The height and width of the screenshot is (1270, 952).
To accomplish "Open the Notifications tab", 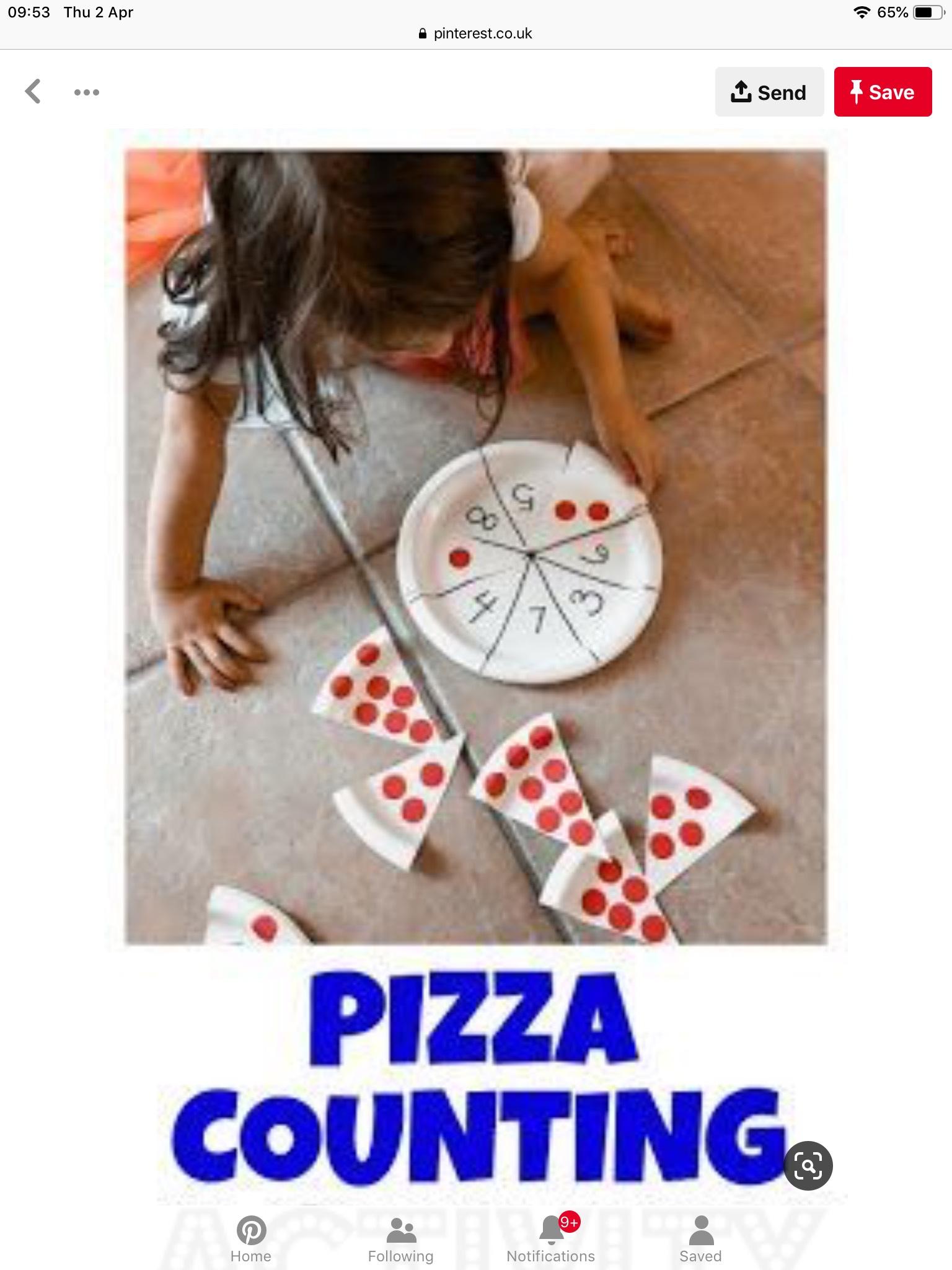I will click(550, 1239).
